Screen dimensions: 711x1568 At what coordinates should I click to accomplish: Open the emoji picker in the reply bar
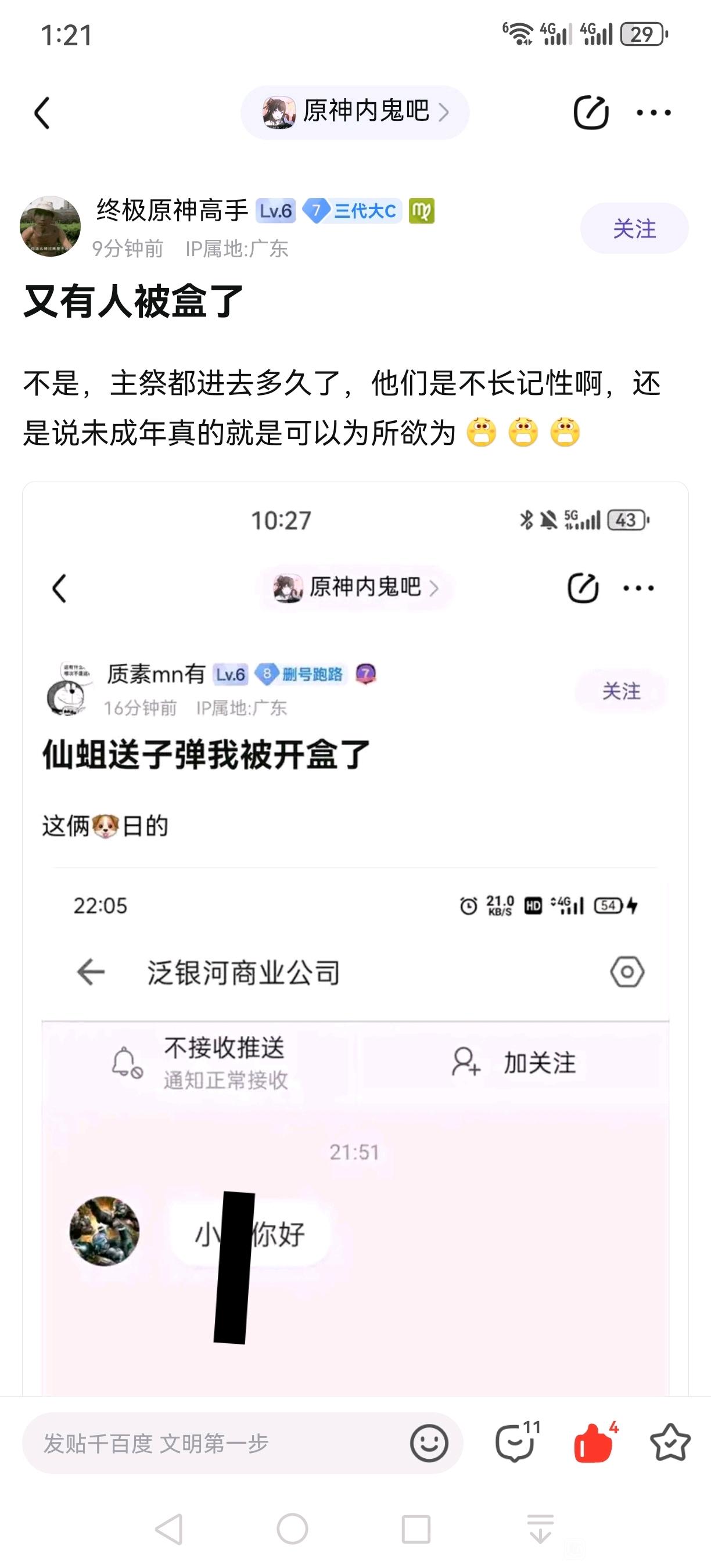(429, 1443)
